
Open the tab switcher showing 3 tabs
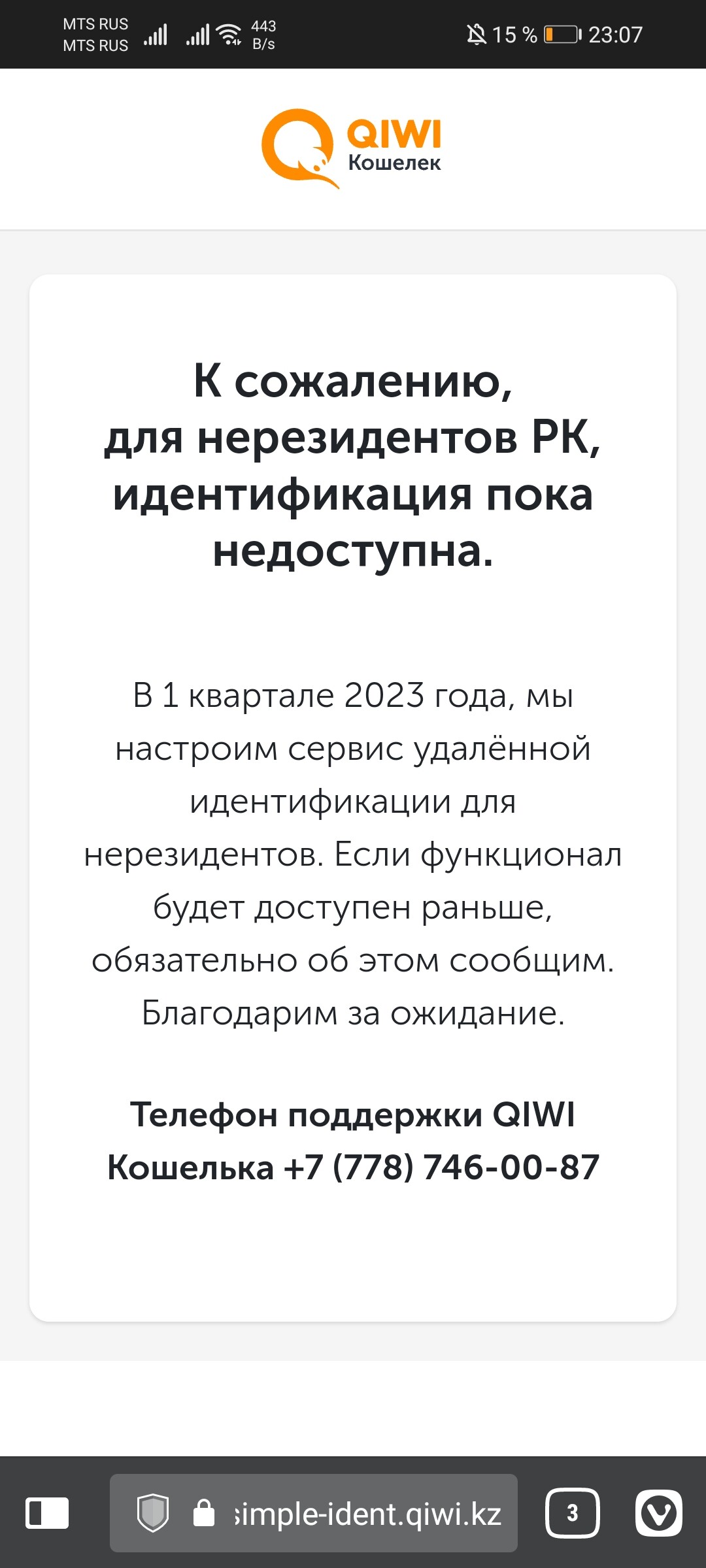click(x=572, y=1513)
